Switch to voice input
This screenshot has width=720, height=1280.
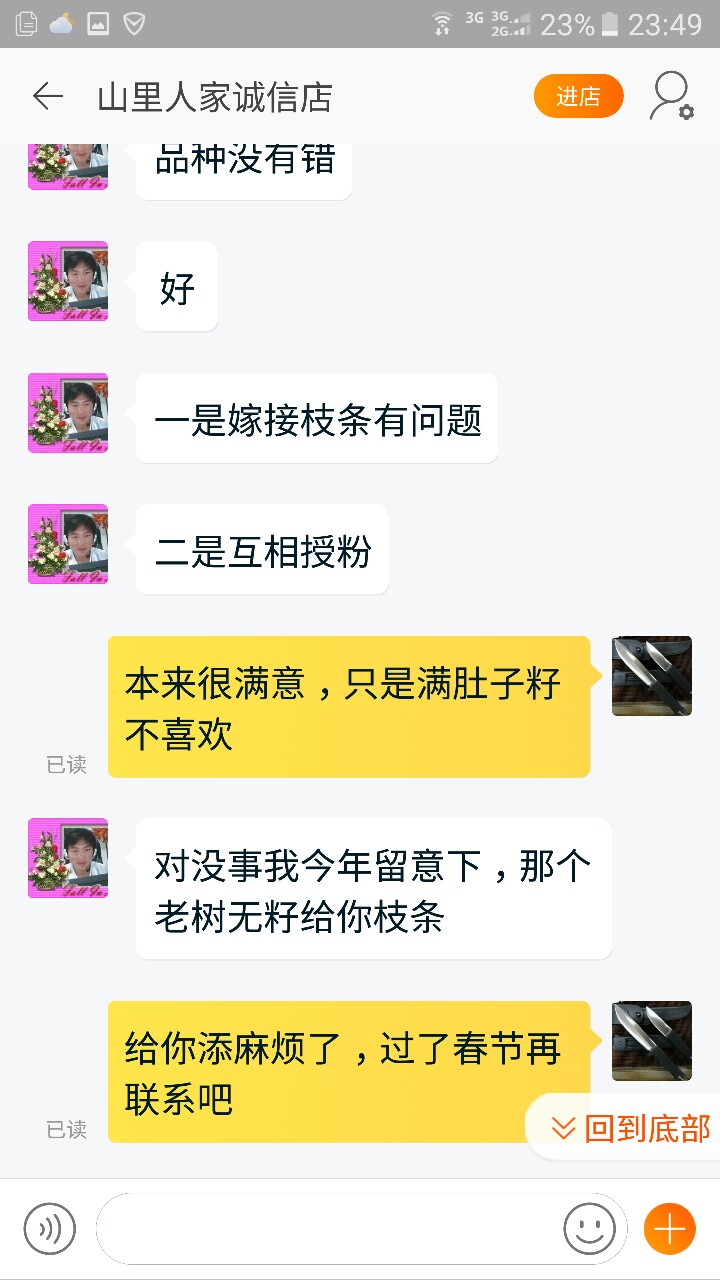point(50,1228)
